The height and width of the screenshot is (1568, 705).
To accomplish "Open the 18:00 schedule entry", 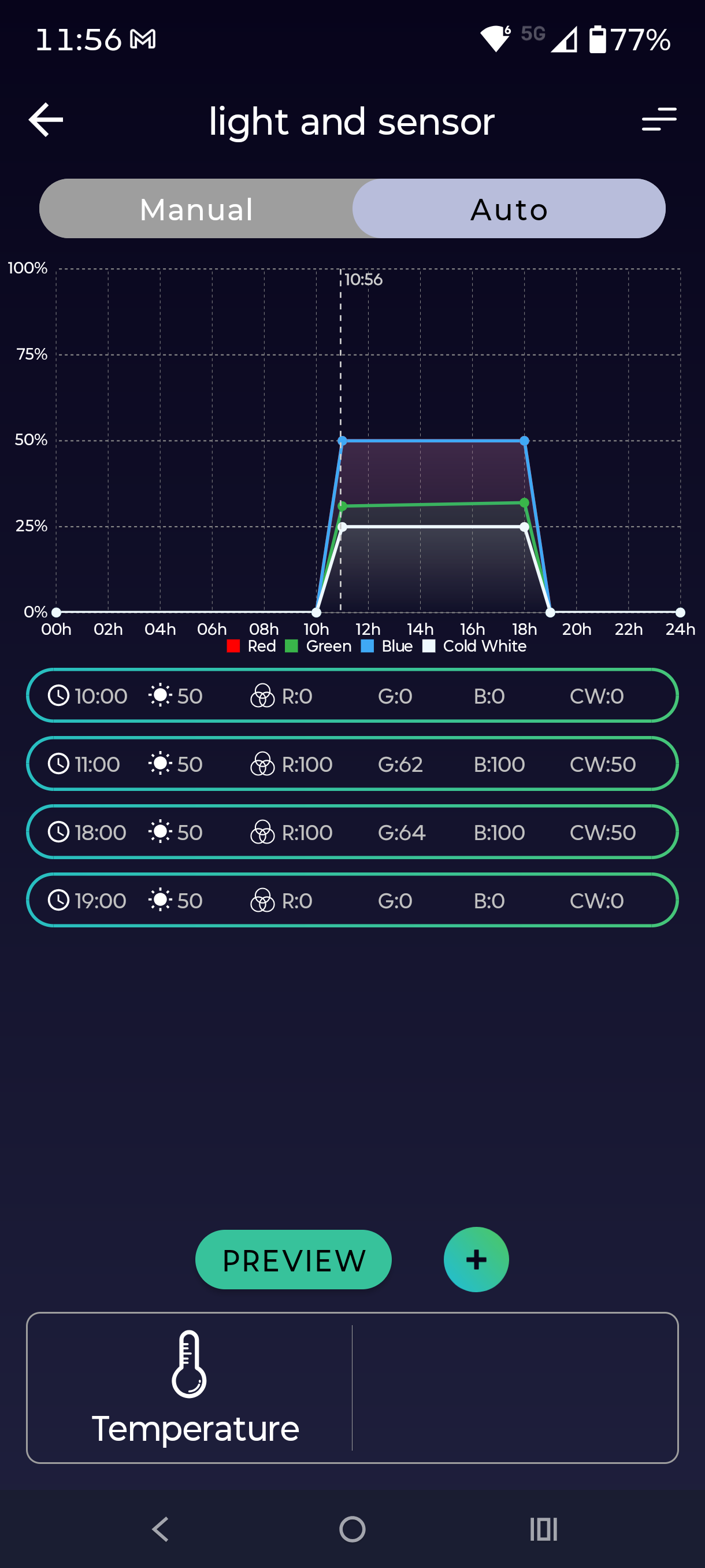I will (x=352, y=832).
